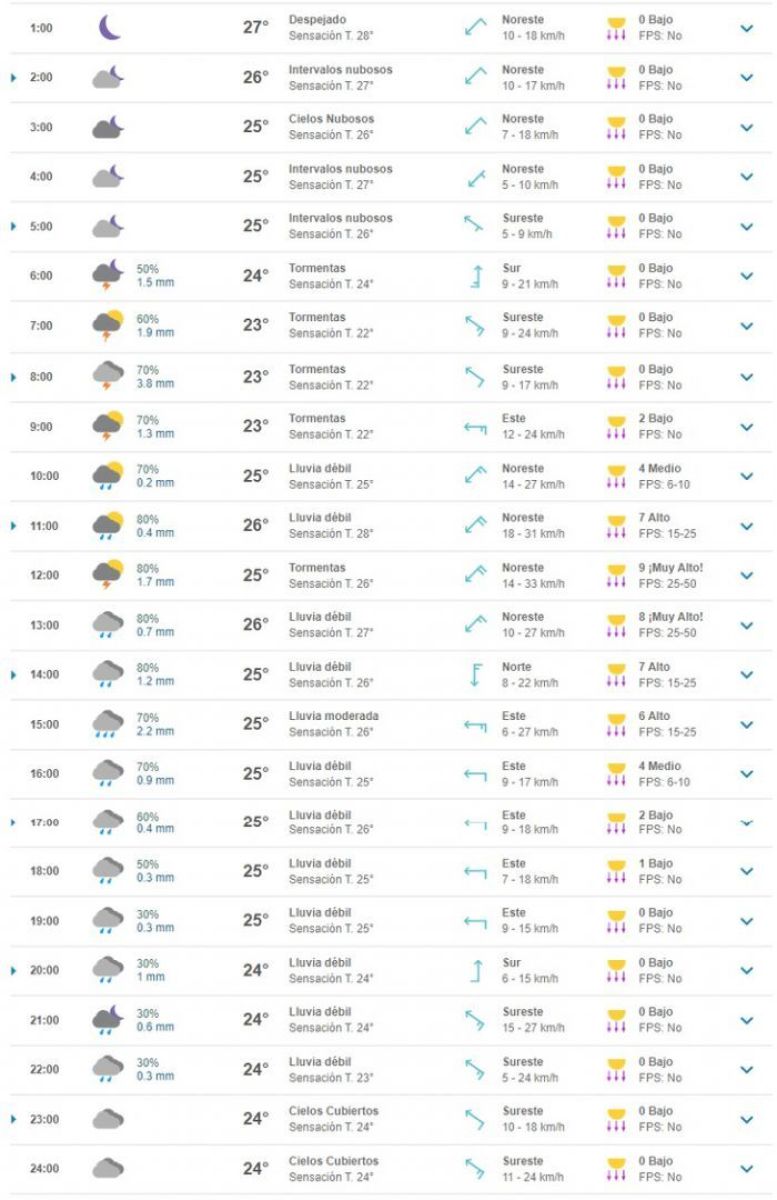Open the 16:00 forecast details
The width and height of the screenshot is (777, 1200).
pos(746,773)
